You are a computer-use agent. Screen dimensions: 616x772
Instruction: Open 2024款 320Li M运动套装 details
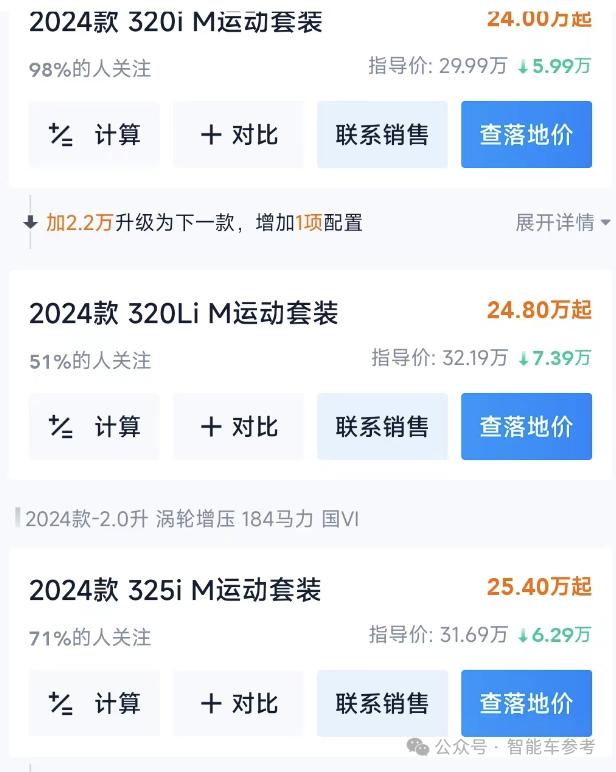184,313
